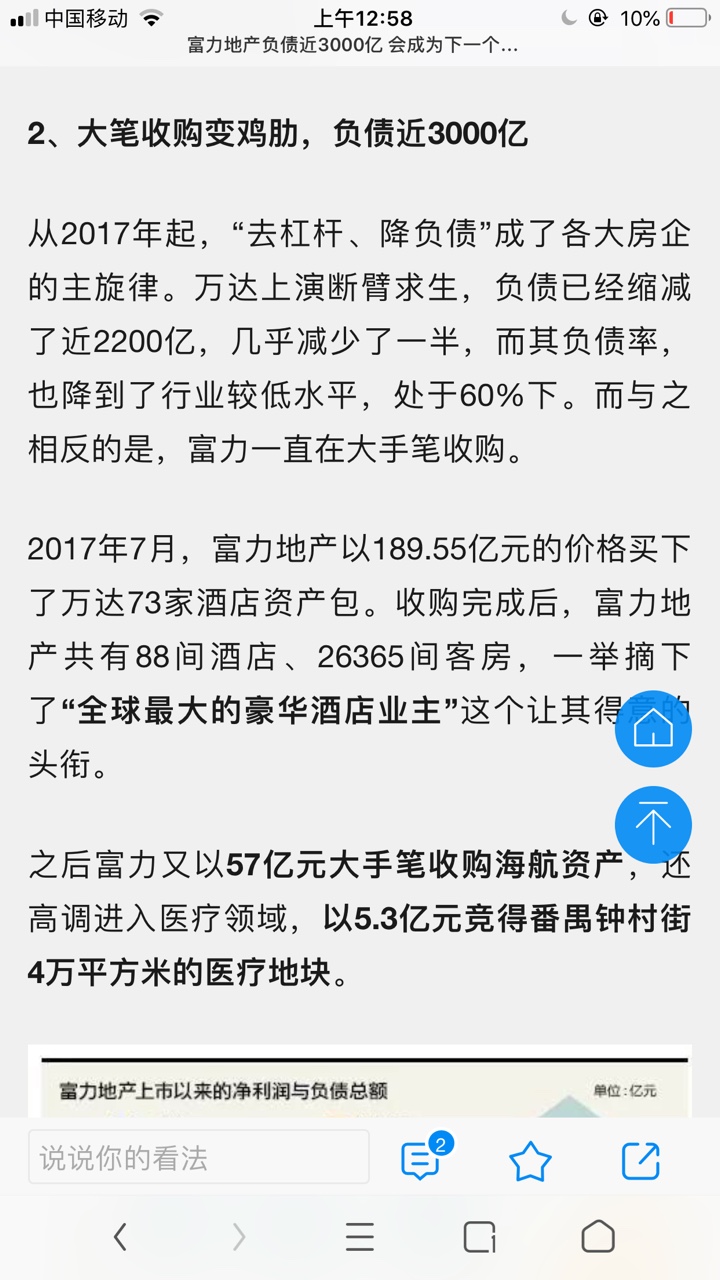Viewport: 720px width, 1280px height.
Task: Open the comment box 说说你的看法
Action: pyautogui.click(x=198, y=1158)
